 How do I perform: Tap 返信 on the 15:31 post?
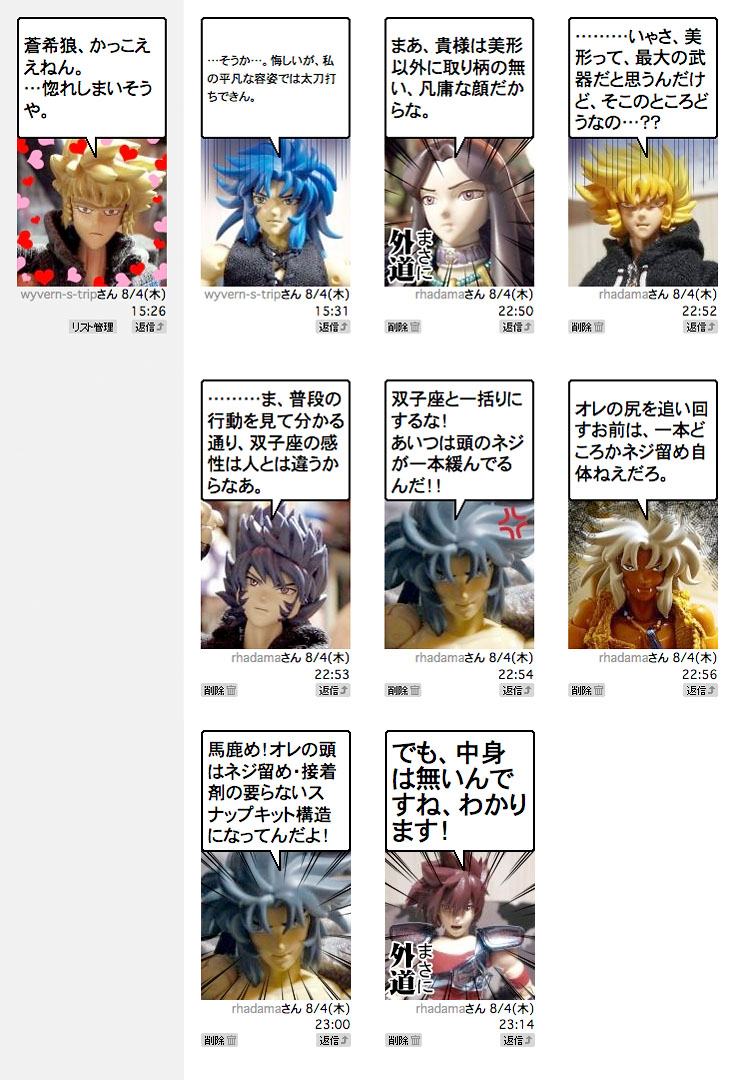coord(334,327)
